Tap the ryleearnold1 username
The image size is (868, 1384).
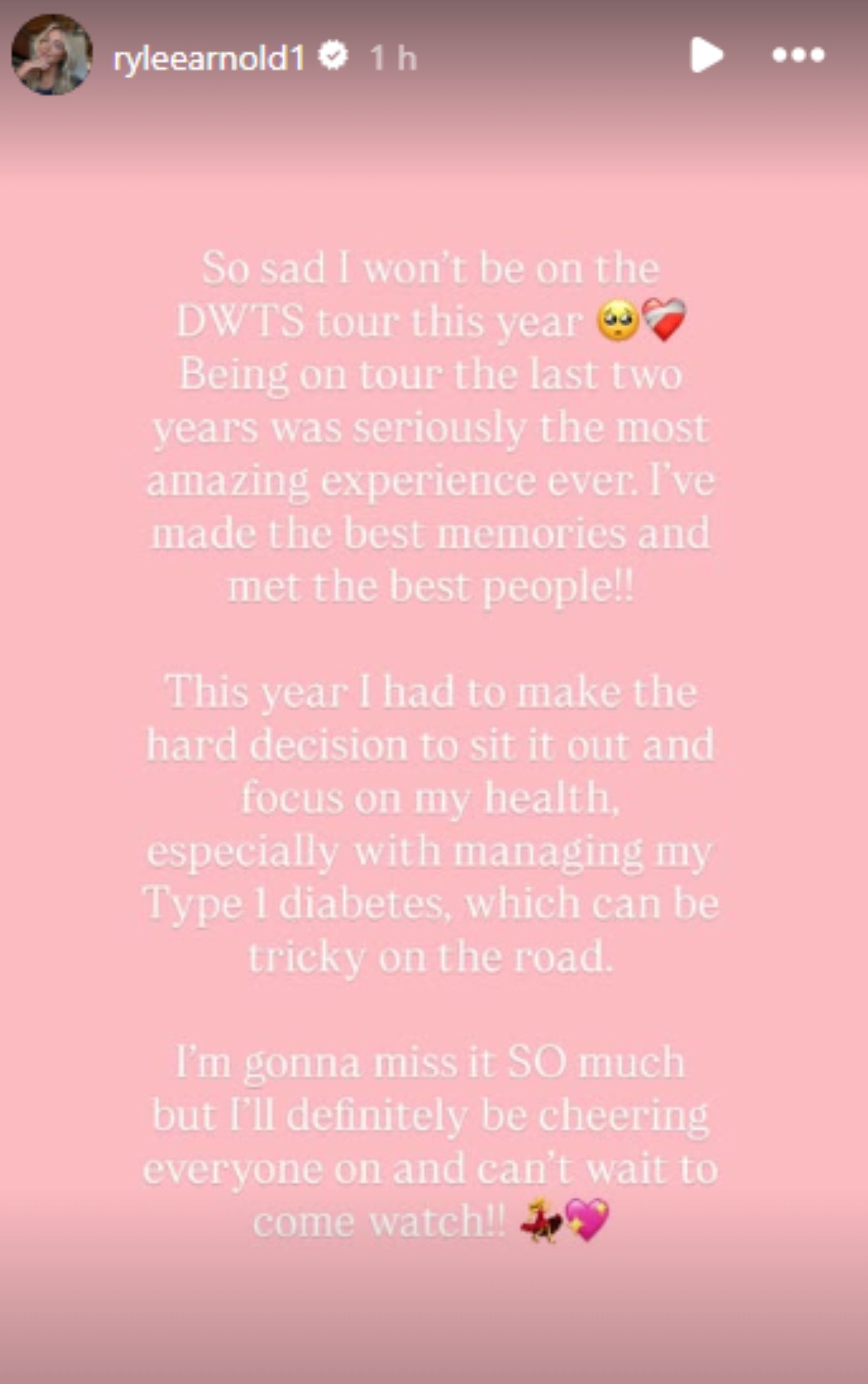(208, 58)
